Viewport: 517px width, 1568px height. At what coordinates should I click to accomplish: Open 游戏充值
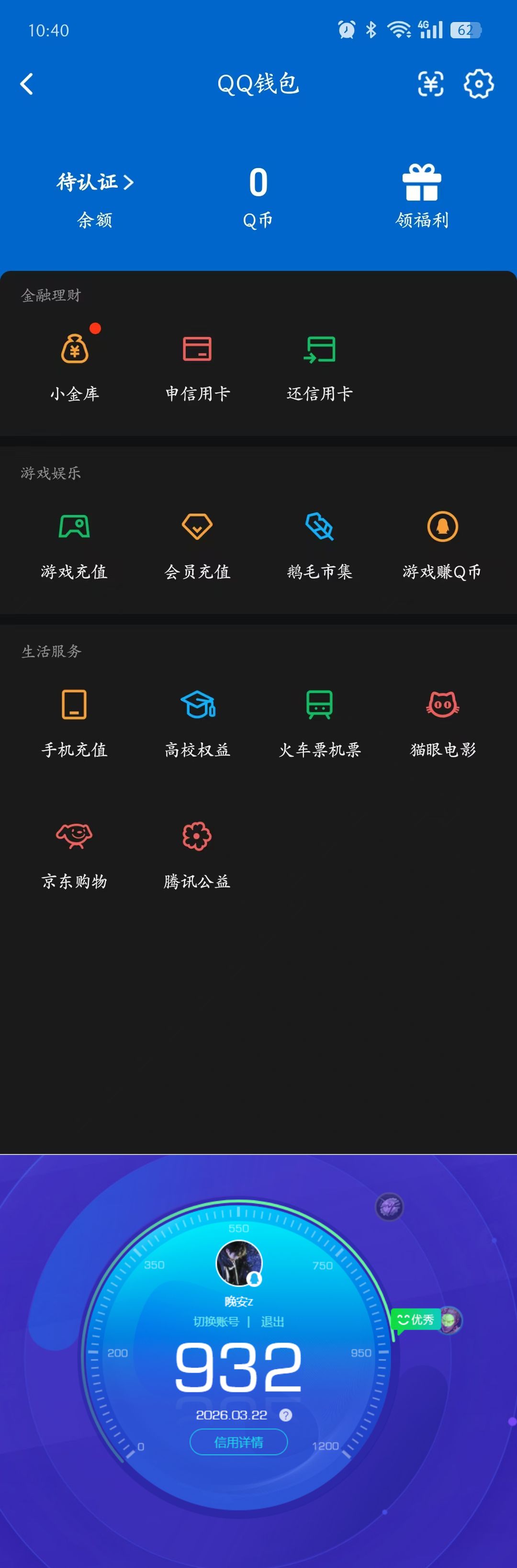click(x=74, y=544)
